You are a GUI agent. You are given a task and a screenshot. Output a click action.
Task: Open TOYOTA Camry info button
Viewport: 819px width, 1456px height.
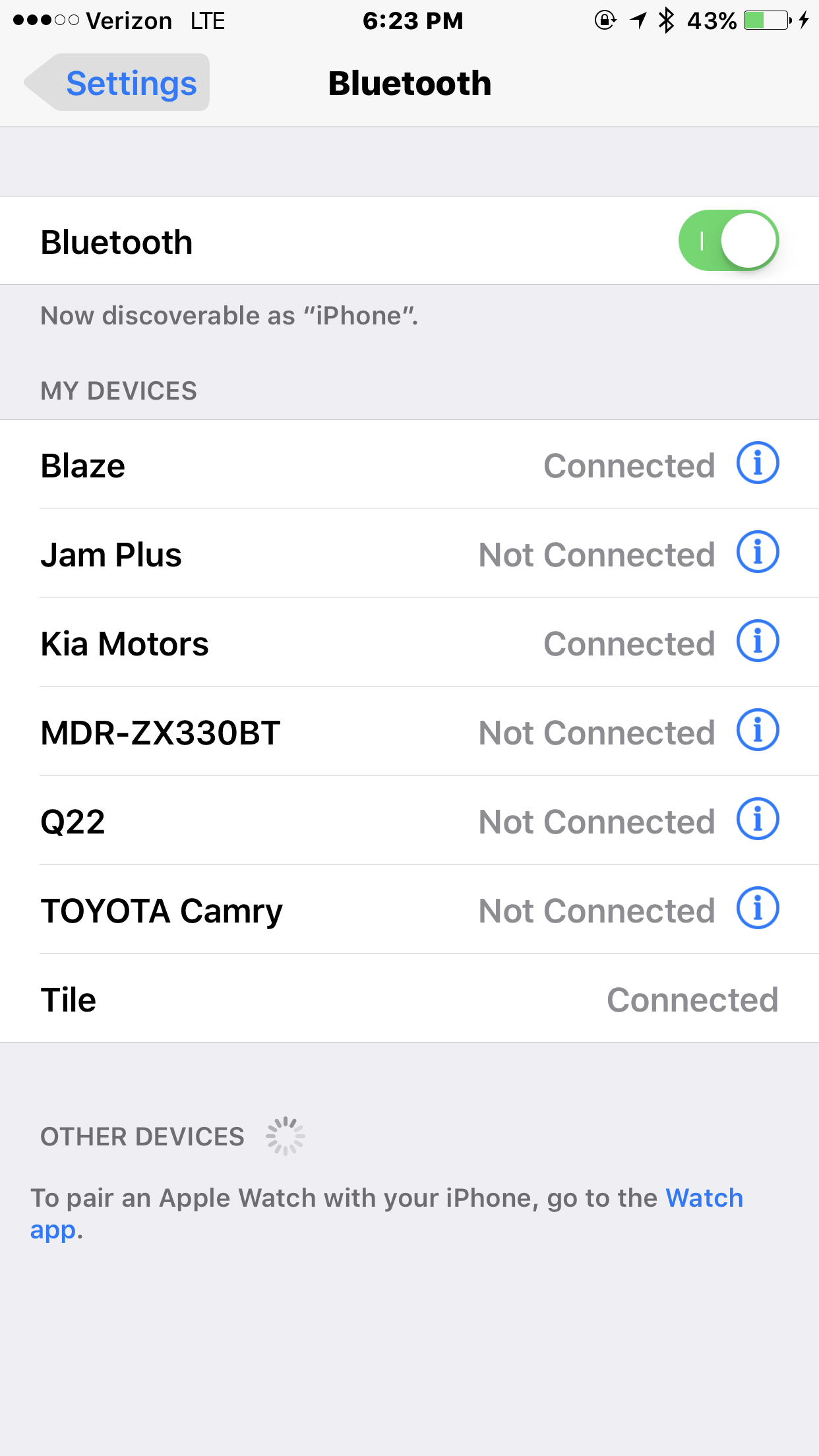757,908
